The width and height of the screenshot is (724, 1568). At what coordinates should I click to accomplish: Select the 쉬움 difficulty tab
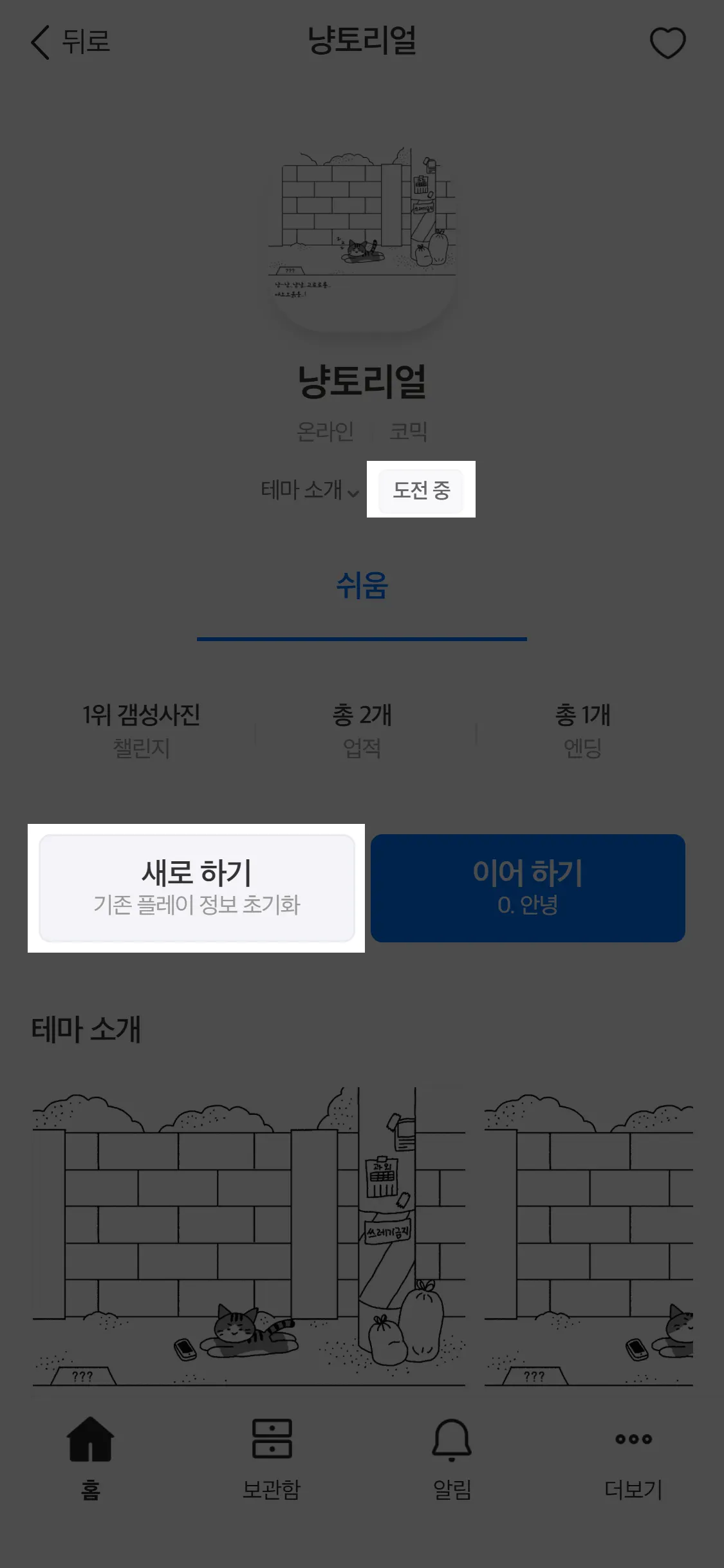362,587
